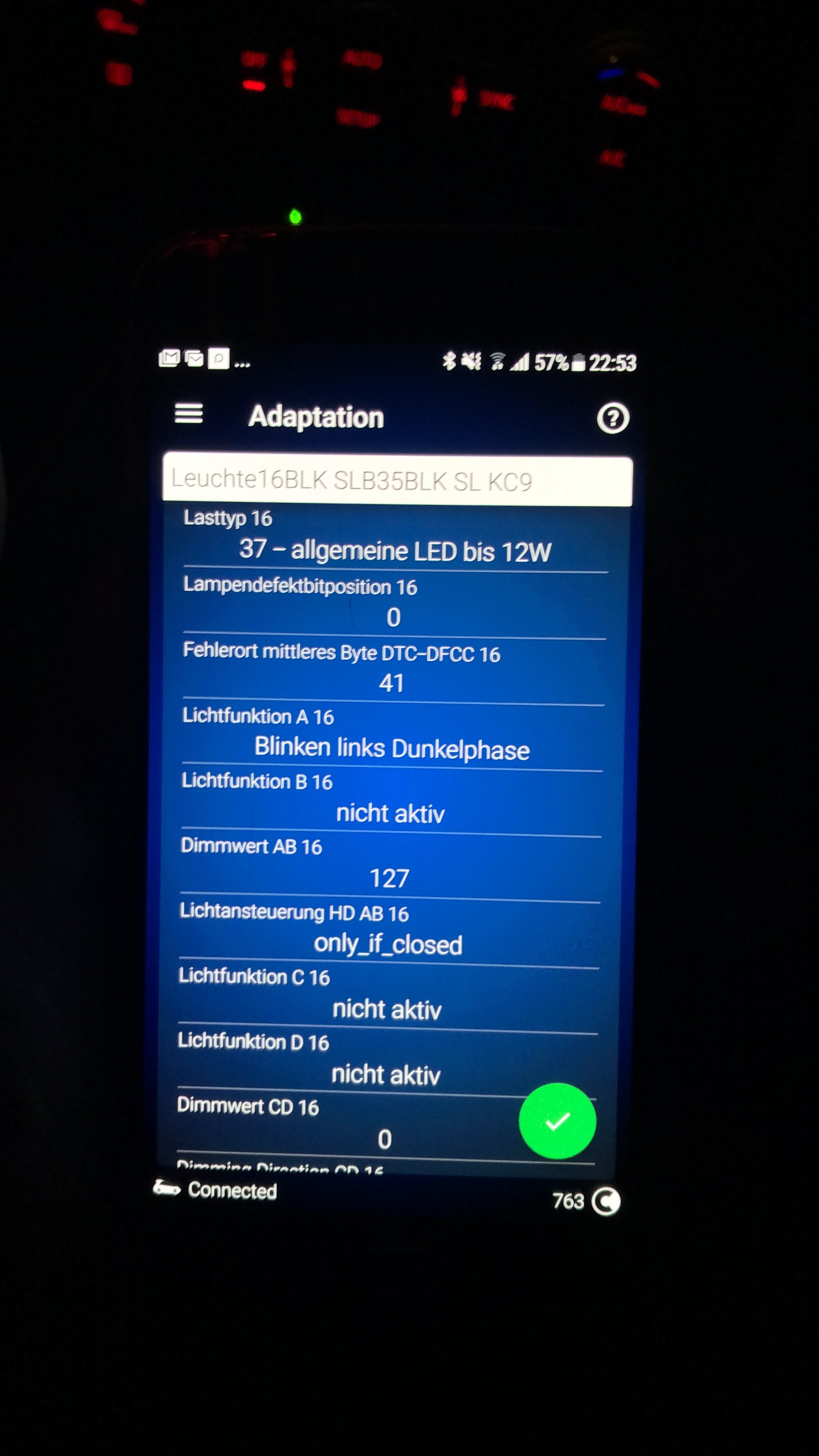This screenshot has height=1456, width=819.
Task: Change Lampendefektbitposition 16 value
Action: 394,617
